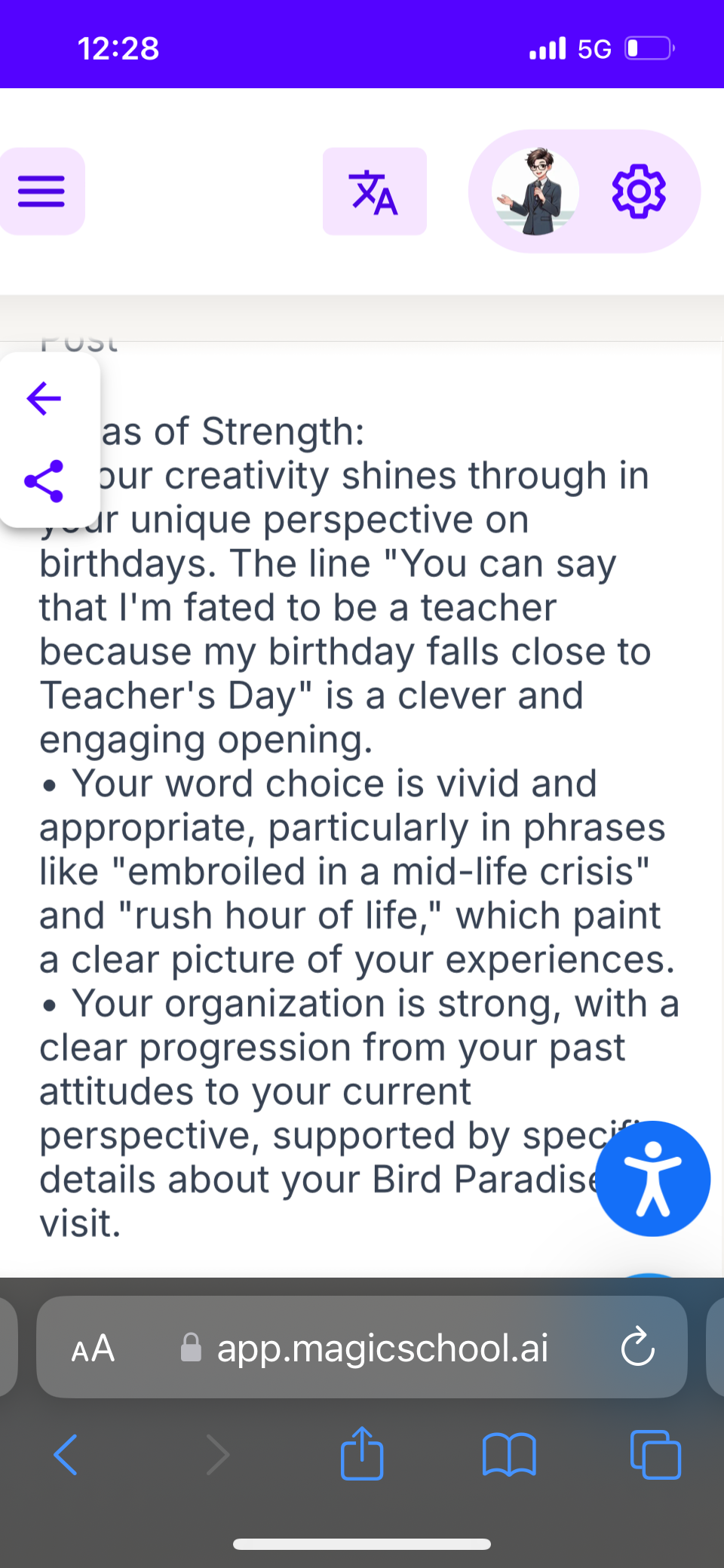Open the accessibility widget
Viewport: 724px width, 1568px height.
[652, 1178]
